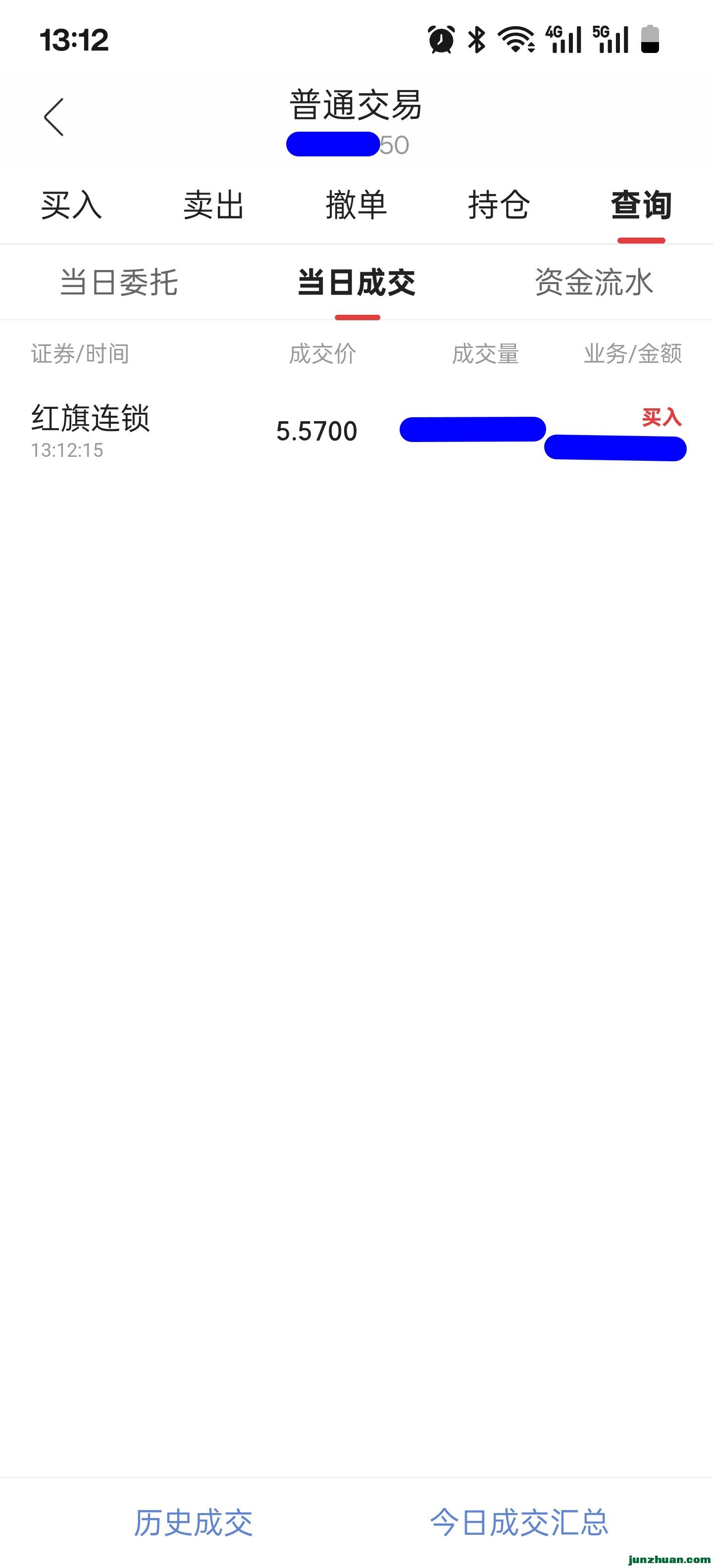Open the 撤单 tab

356,204
